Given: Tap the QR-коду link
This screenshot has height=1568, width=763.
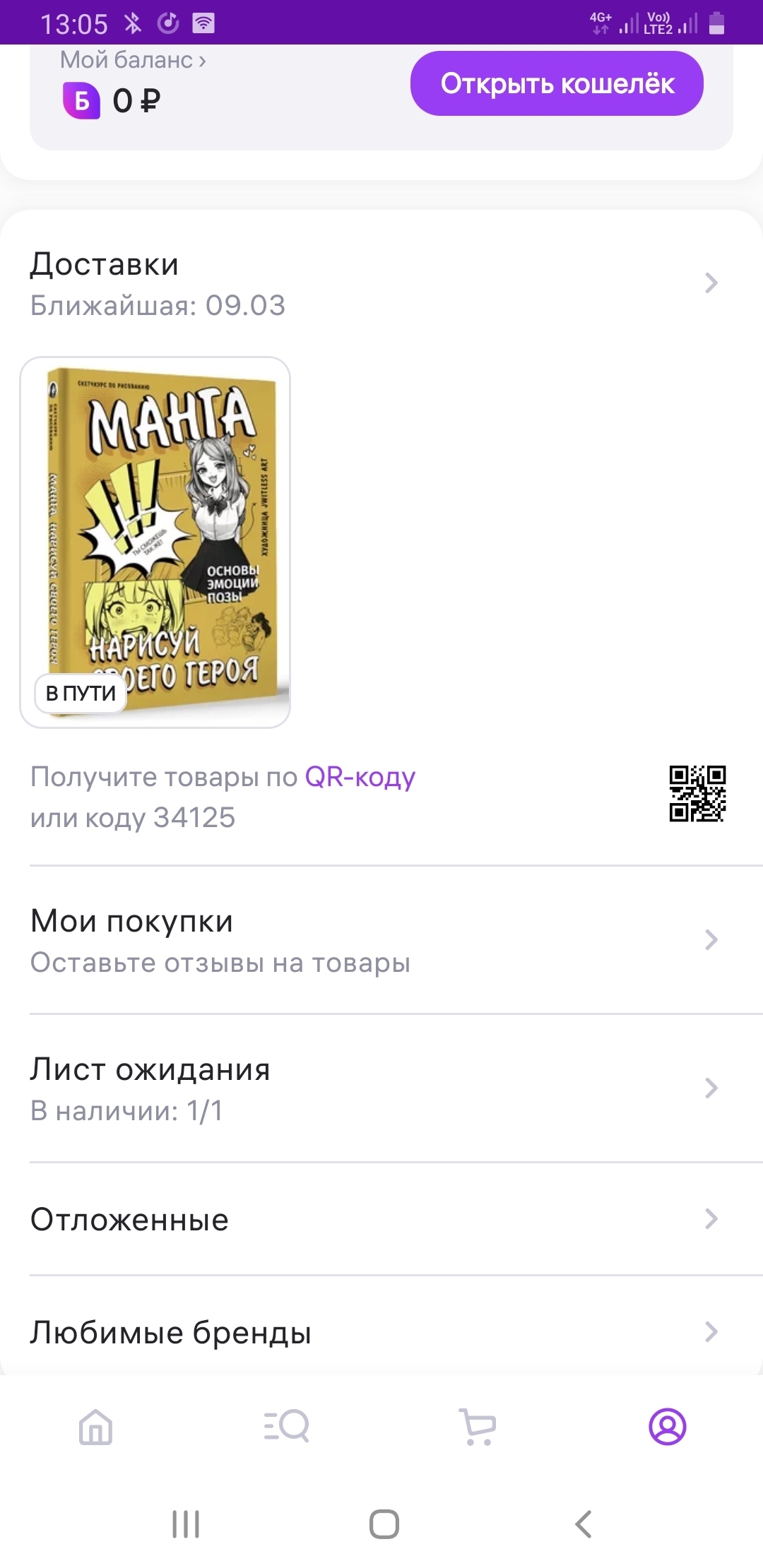Looking at the screenshot, I should tap(360, 776).
